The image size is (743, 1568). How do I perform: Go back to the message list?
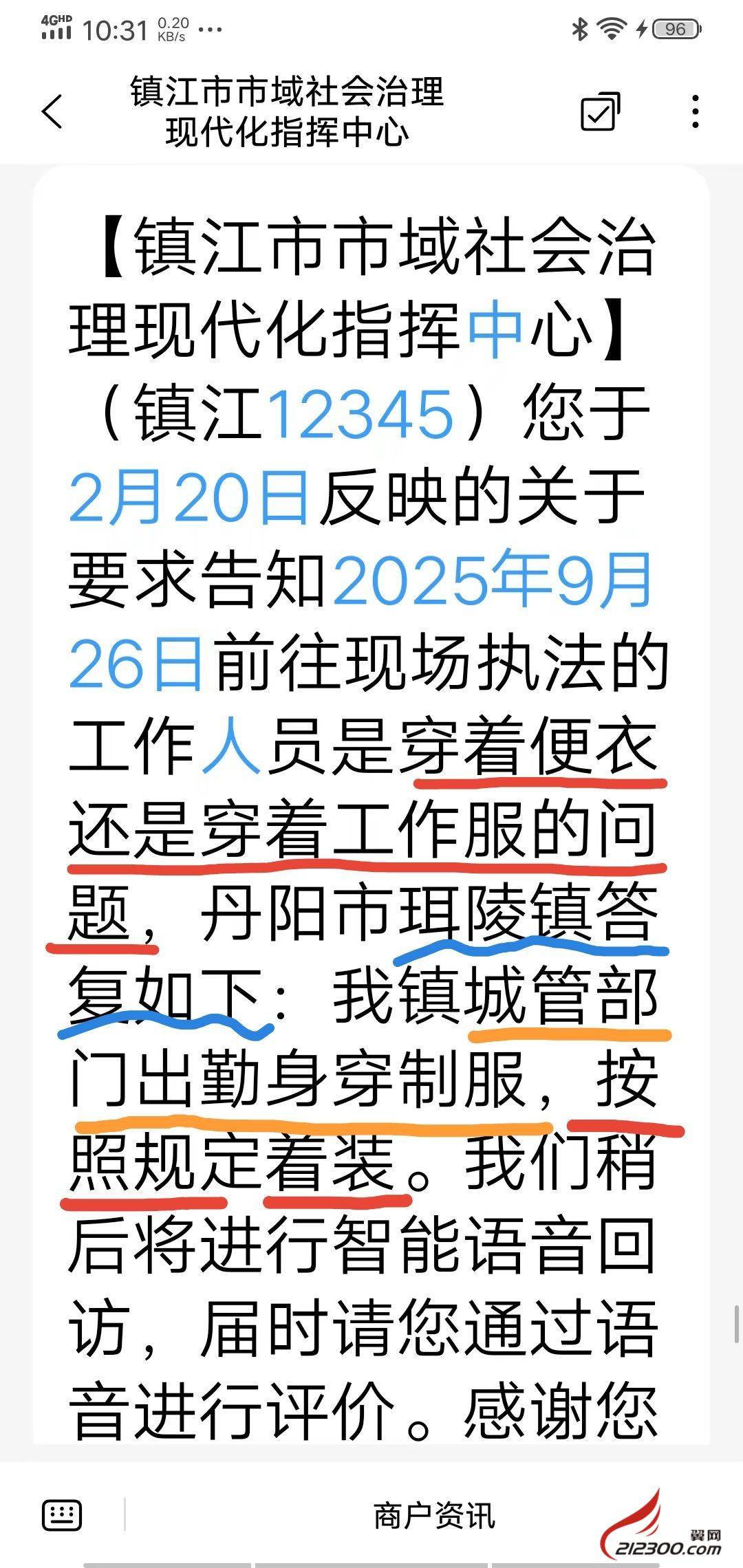[52, 111]
